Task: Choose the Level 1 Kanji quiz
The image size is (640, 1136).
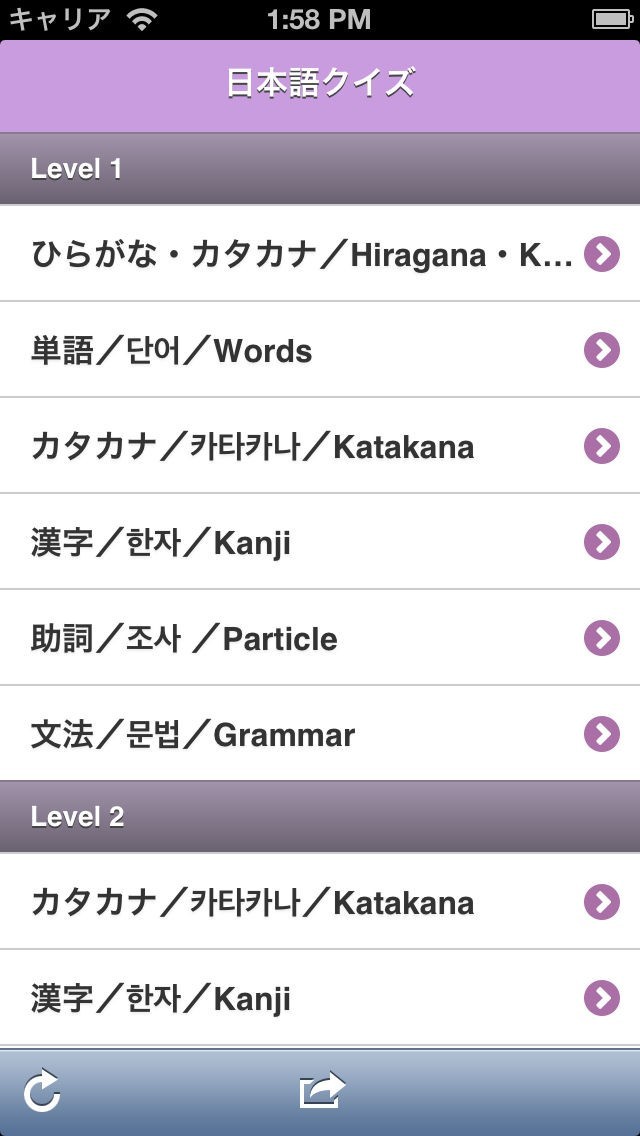Action: point(320,543)
